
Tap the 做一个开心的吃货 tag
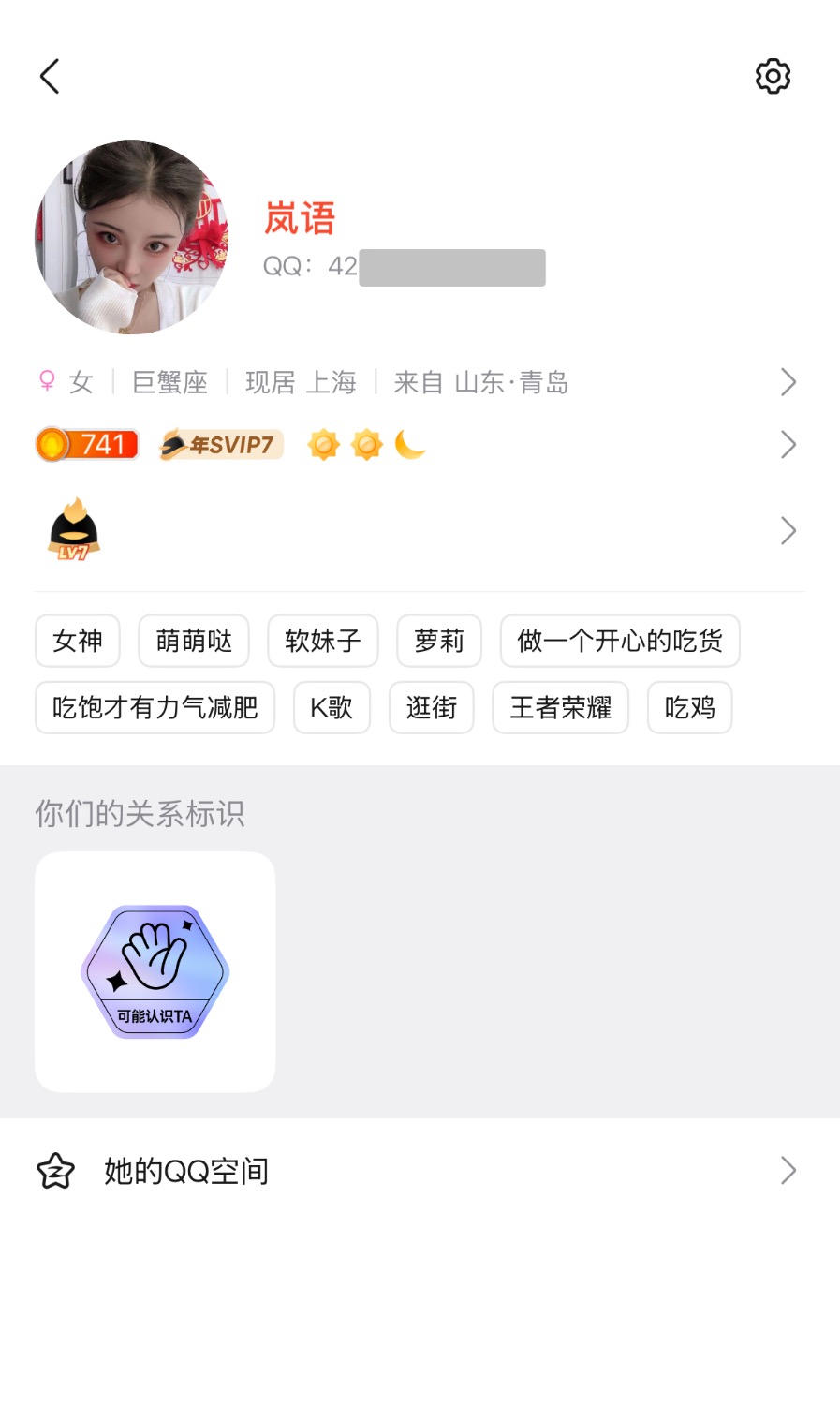pyautogui.click(x=620, y=641)
